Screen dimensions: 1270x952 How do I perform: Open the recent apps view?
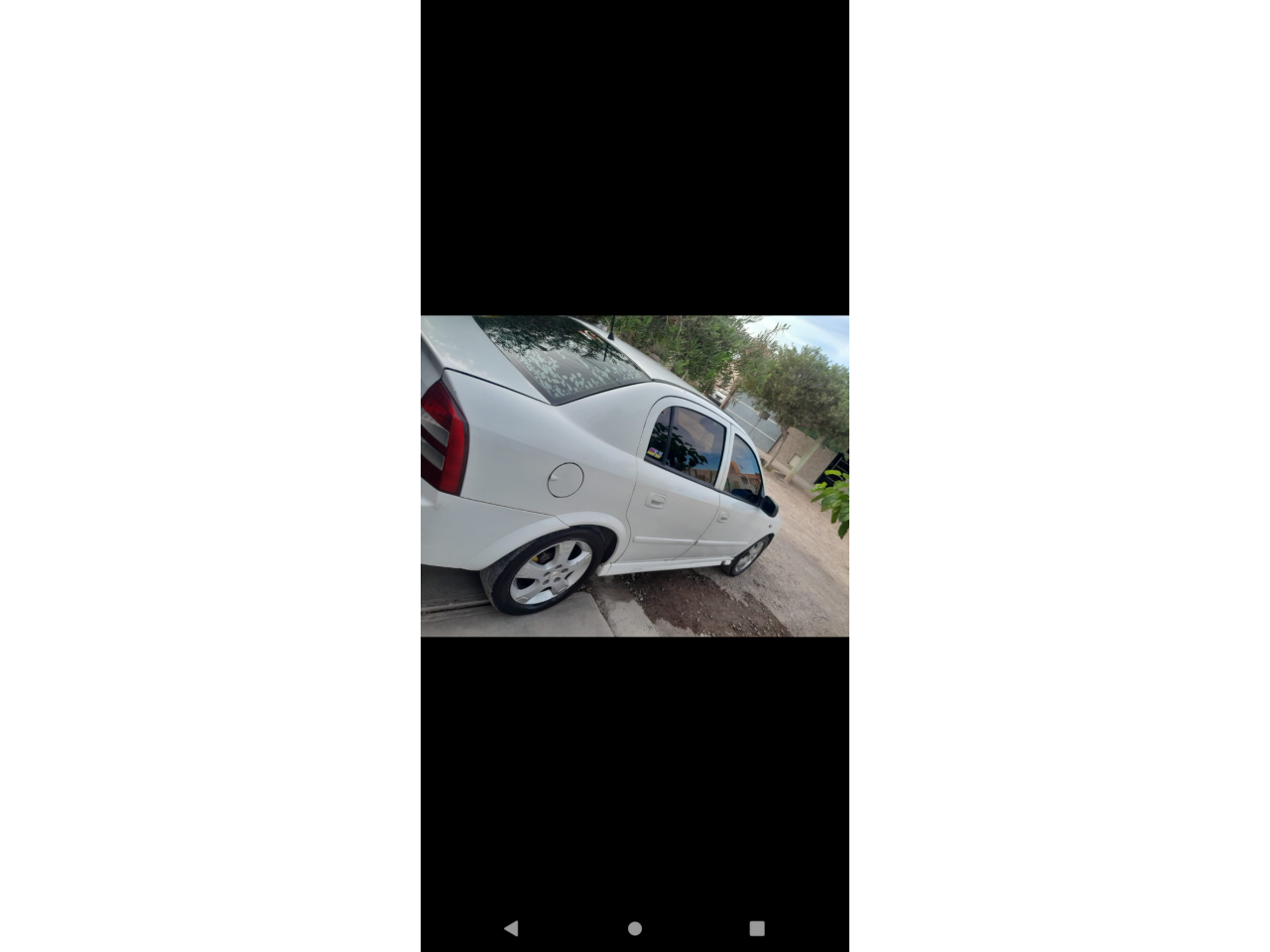[757, 928]
